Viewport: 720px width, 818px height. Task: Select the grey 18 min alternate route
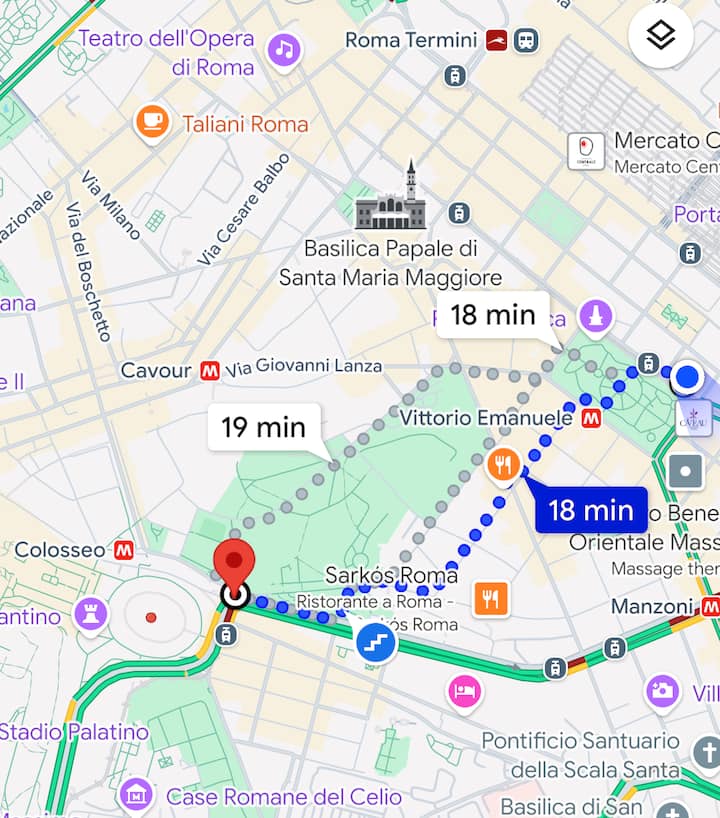click(494, 316)
